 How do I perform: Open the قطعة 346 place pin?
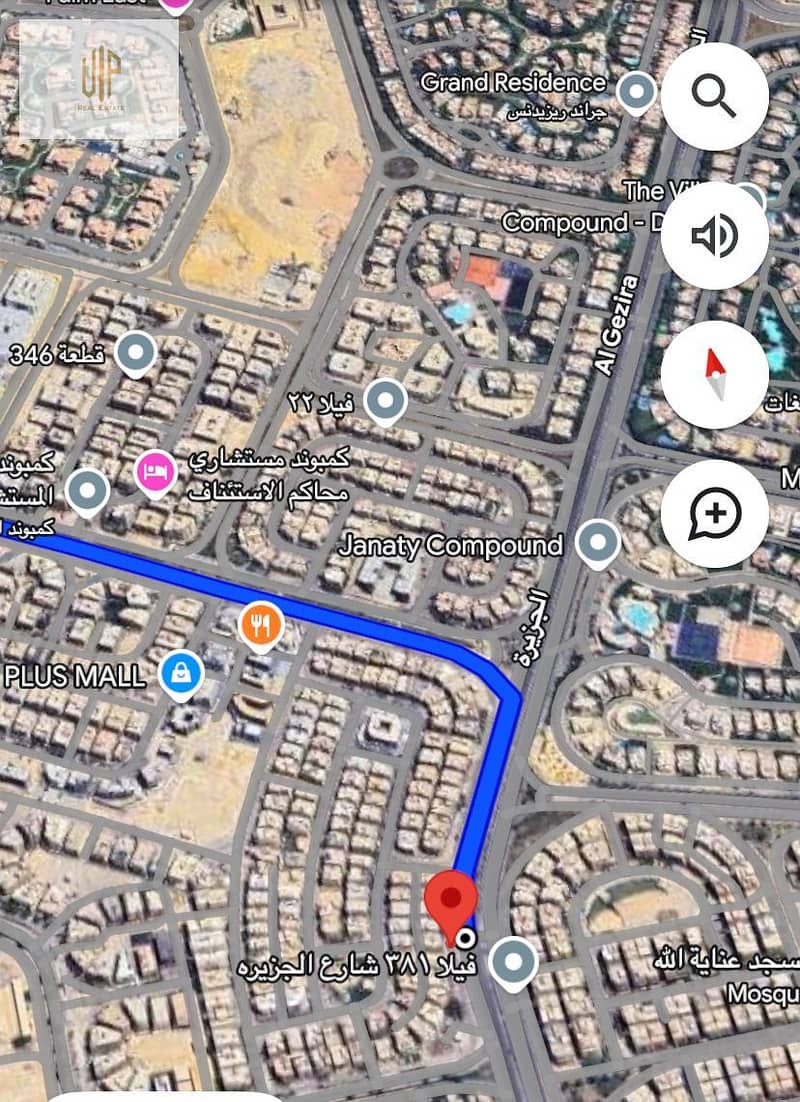(x=136, y=351)
